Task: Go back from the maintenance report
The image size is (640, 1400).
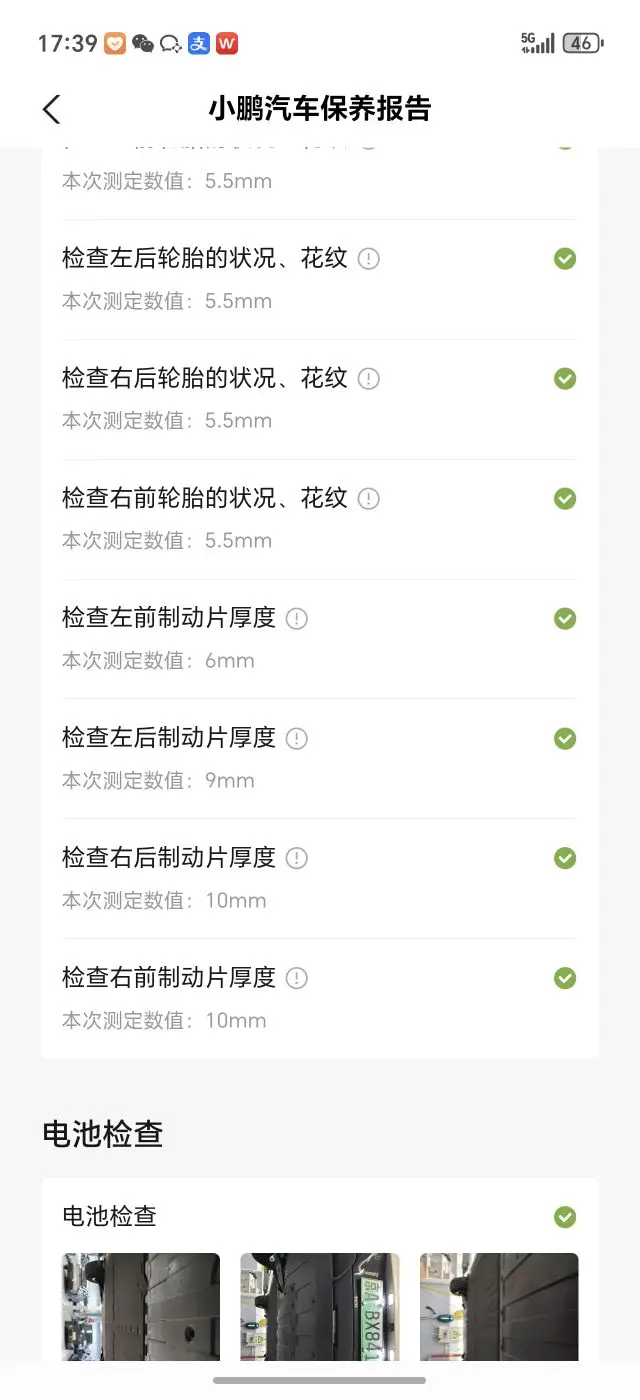Action: (52, 109)
